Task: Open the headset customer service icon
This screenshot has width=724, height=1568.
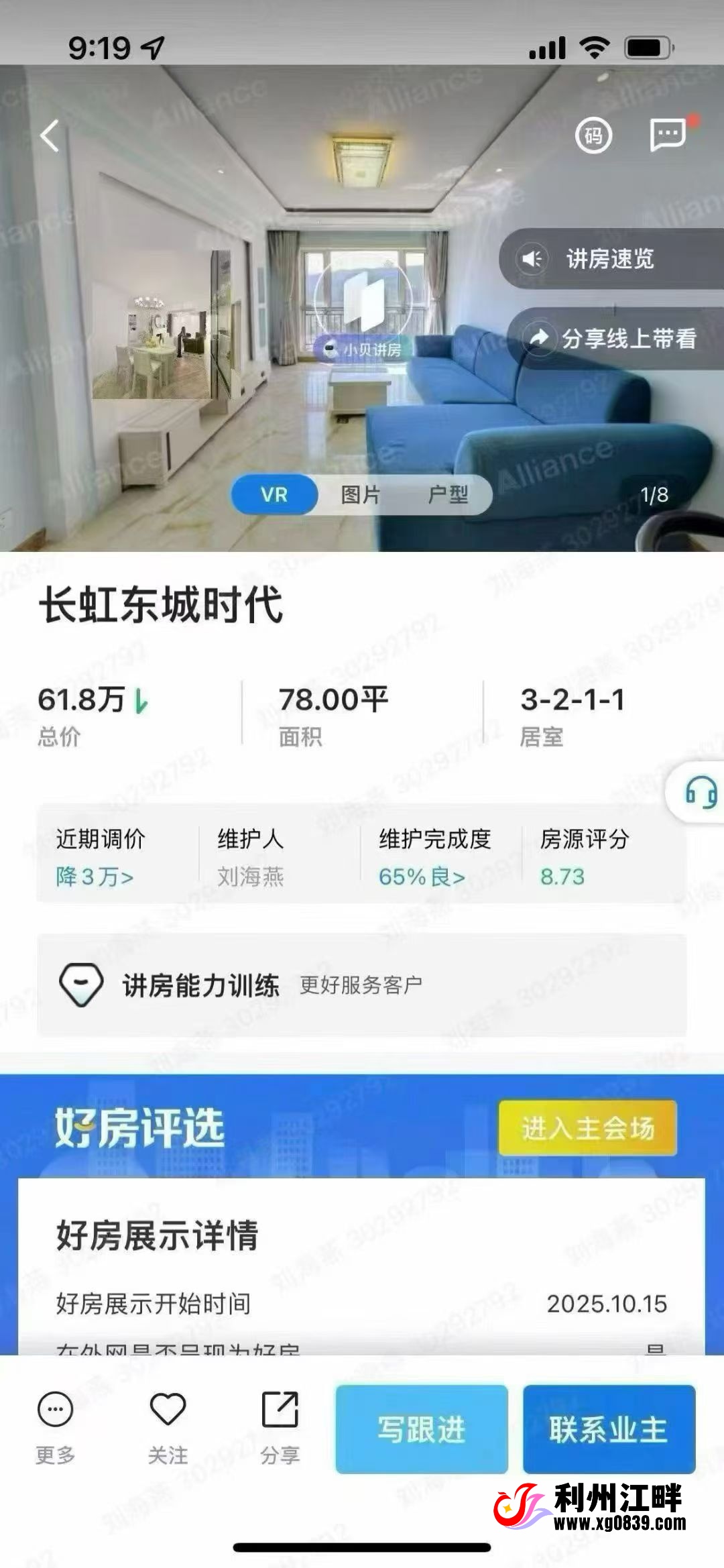Action: 700,793
